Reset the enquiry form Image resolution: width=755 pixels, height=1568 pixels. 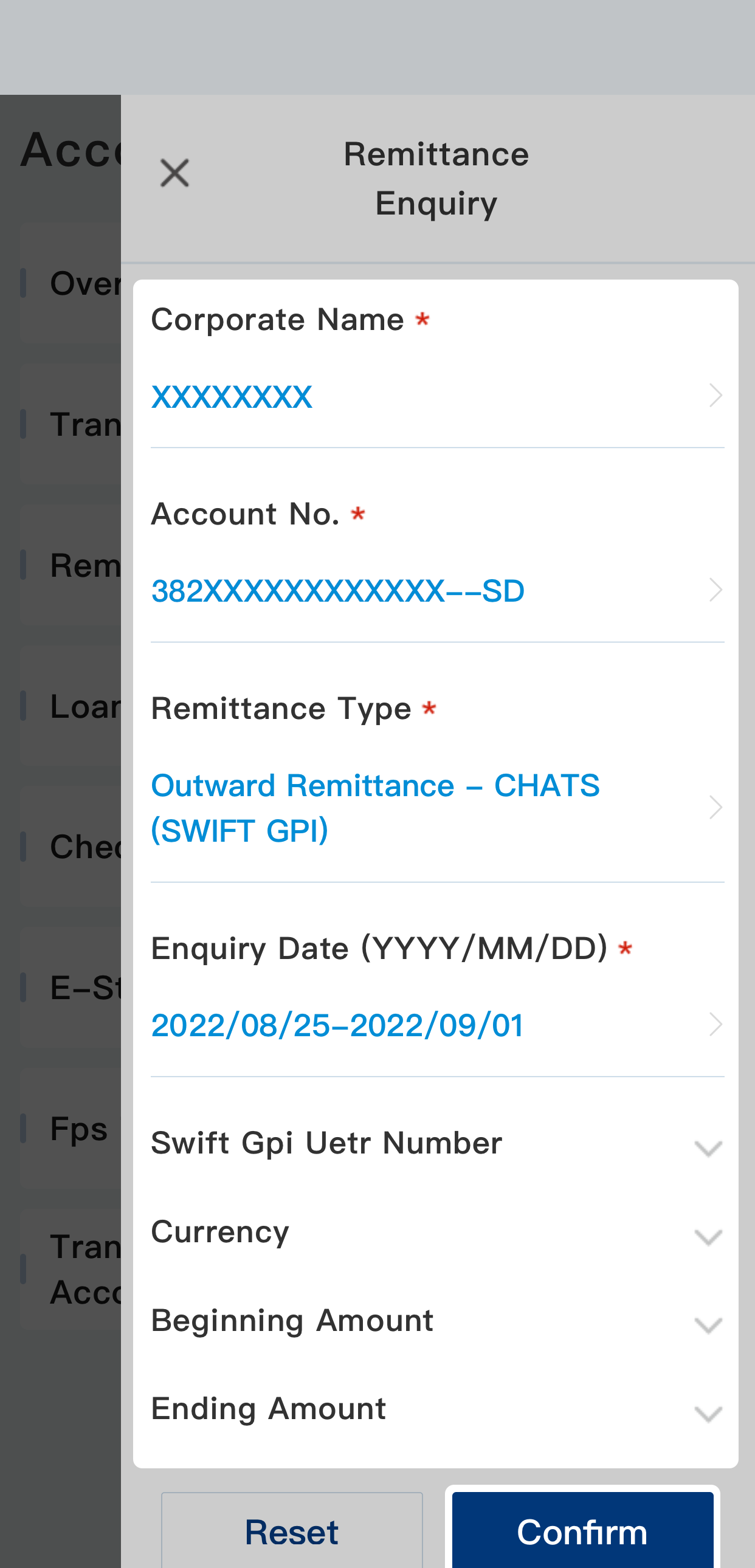pyautogui.click(x=292, y=1530)
